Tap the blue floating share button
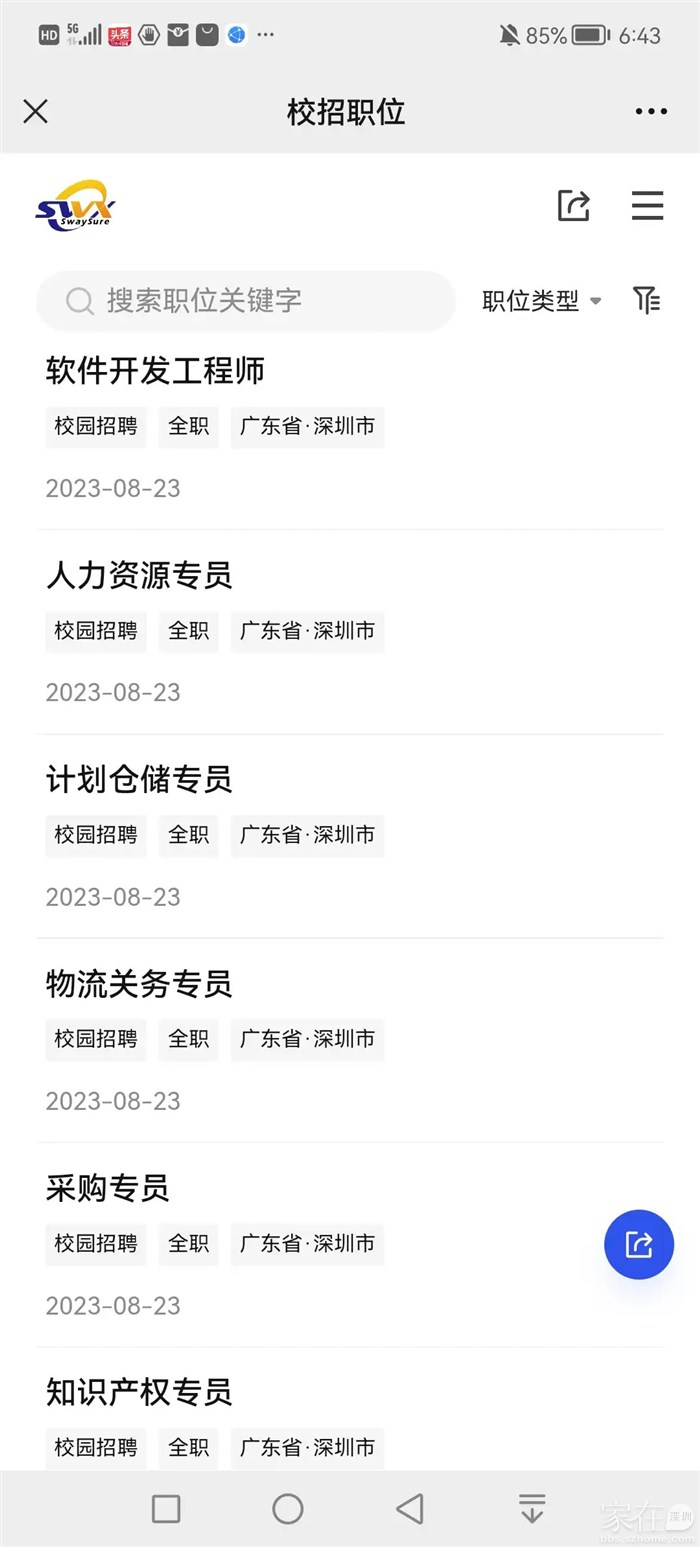Viewport: 700px width, 1547px height. pos(638,1244)
